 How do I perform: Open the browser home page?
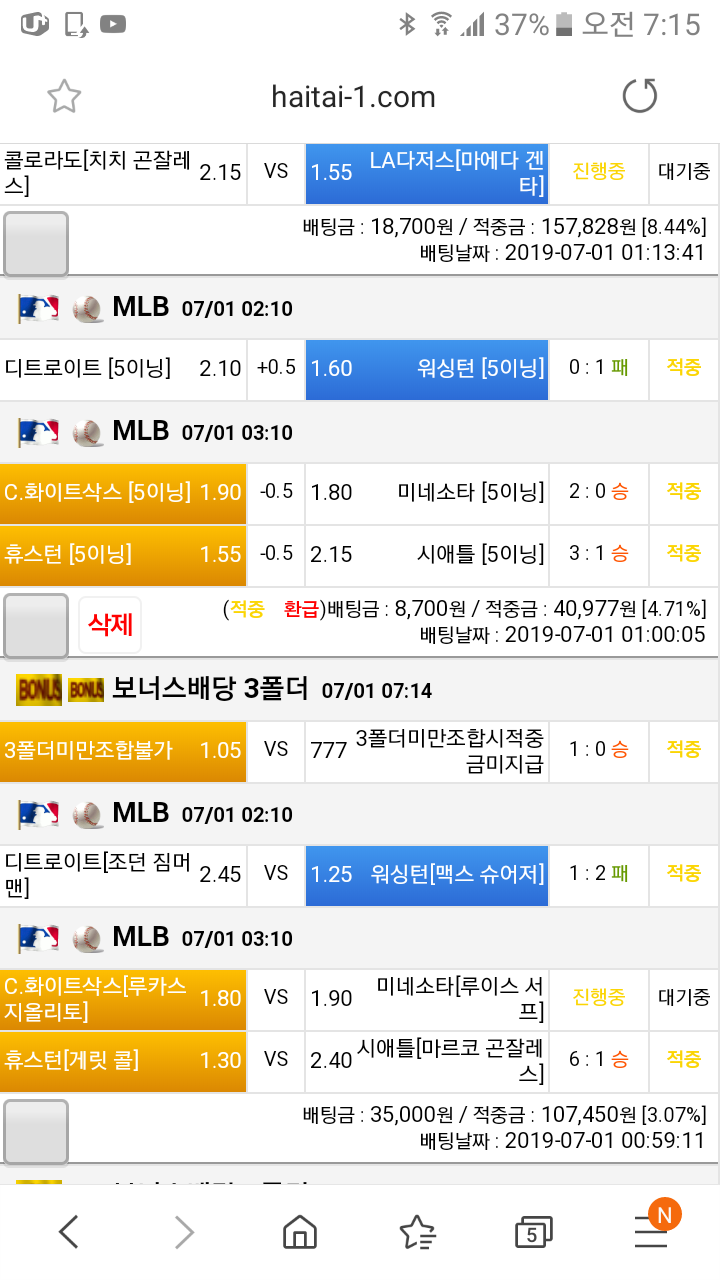point(300,1232)
